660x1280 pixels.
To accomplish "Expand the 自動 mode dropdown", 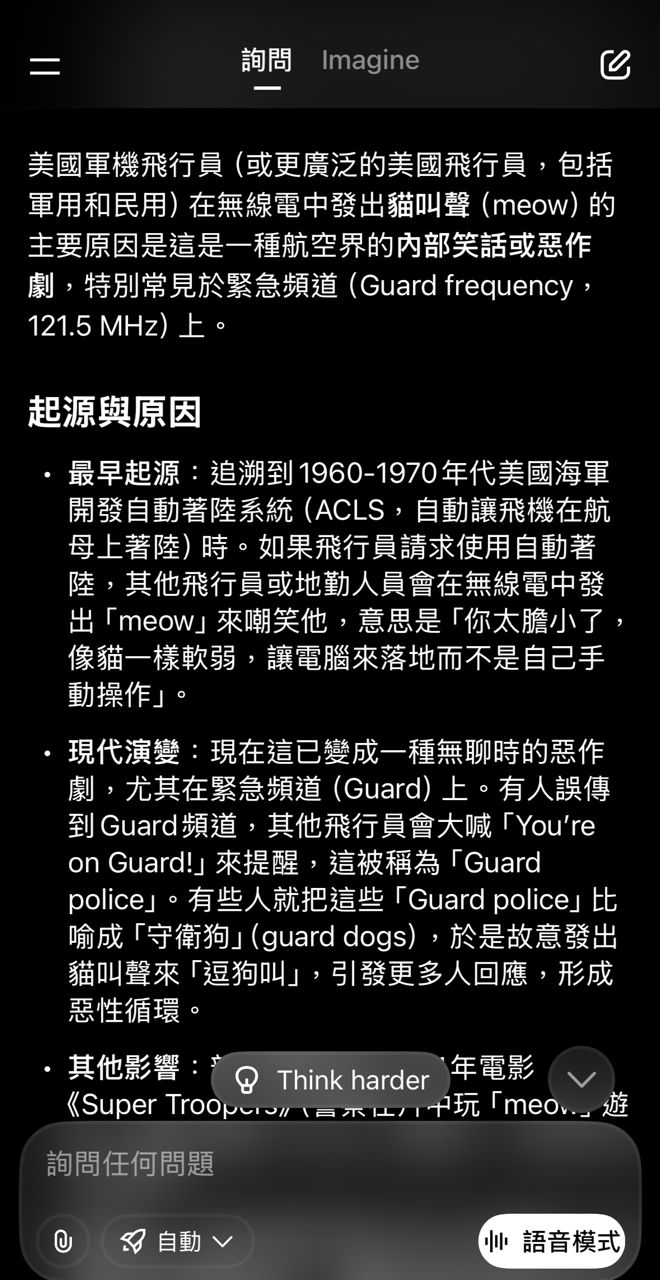I will click(178, 1242).
